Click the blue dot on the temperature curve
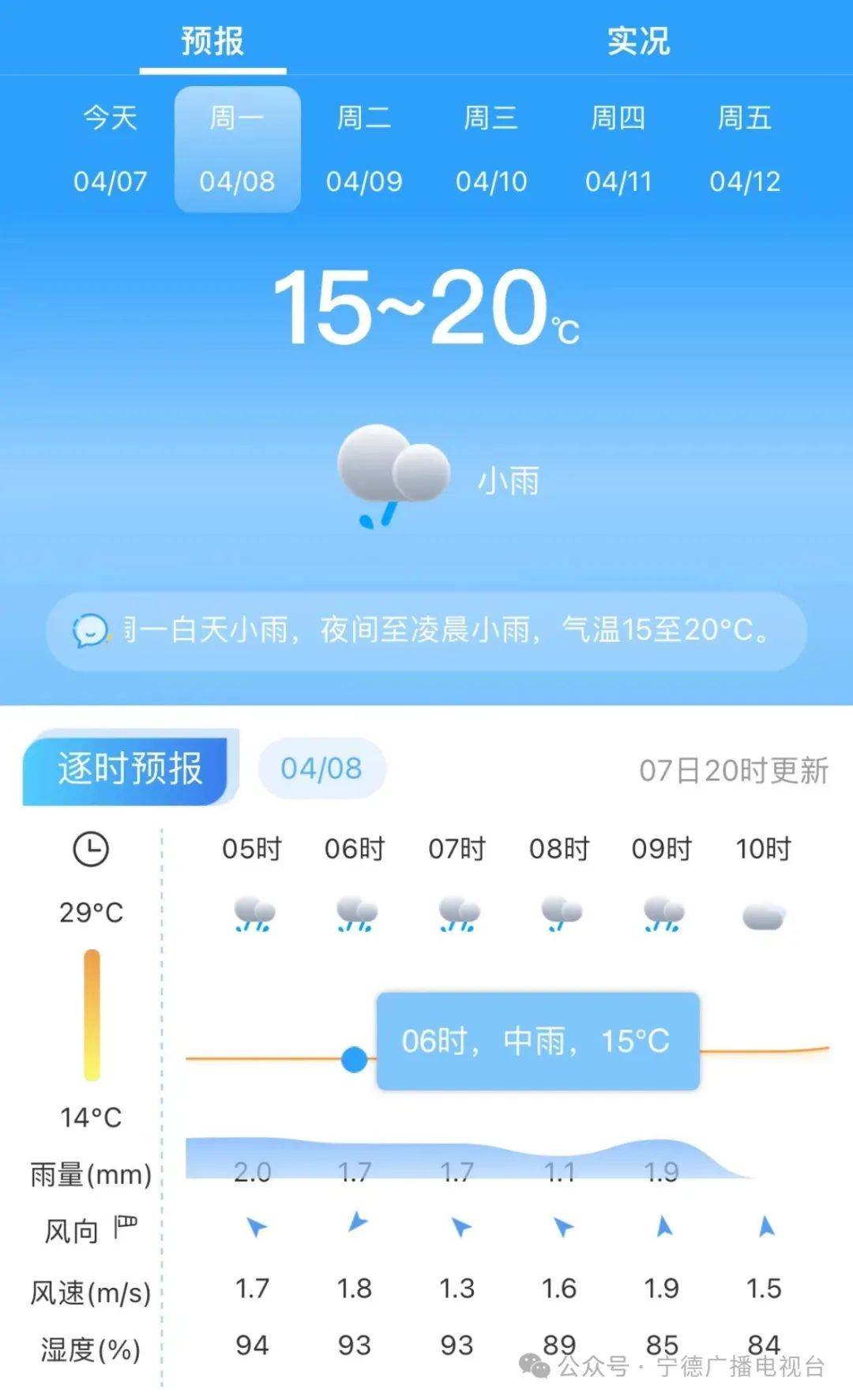Viewport: 853px width, 1400px height. click(x=353, y=1060)
